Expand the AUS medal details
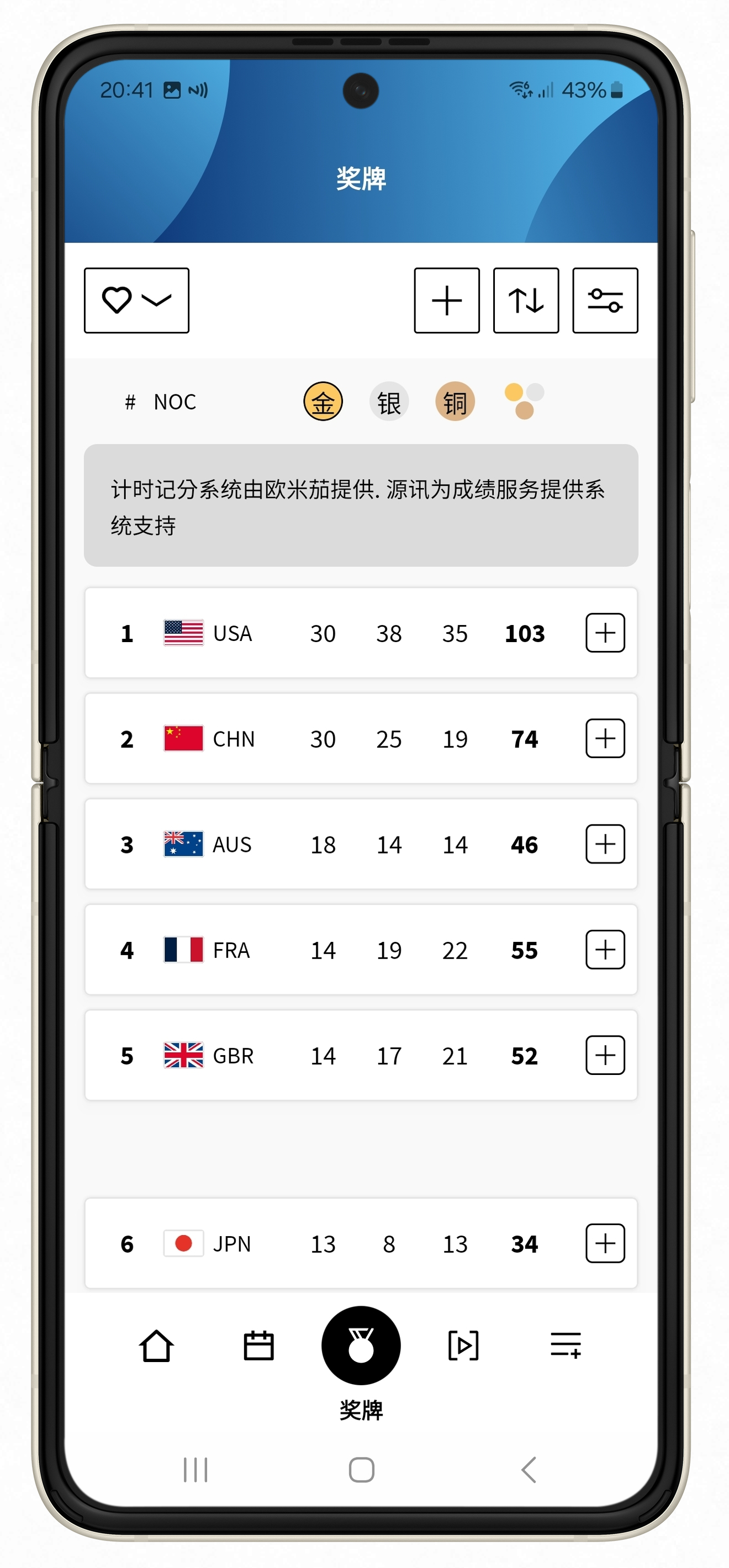 605,844
